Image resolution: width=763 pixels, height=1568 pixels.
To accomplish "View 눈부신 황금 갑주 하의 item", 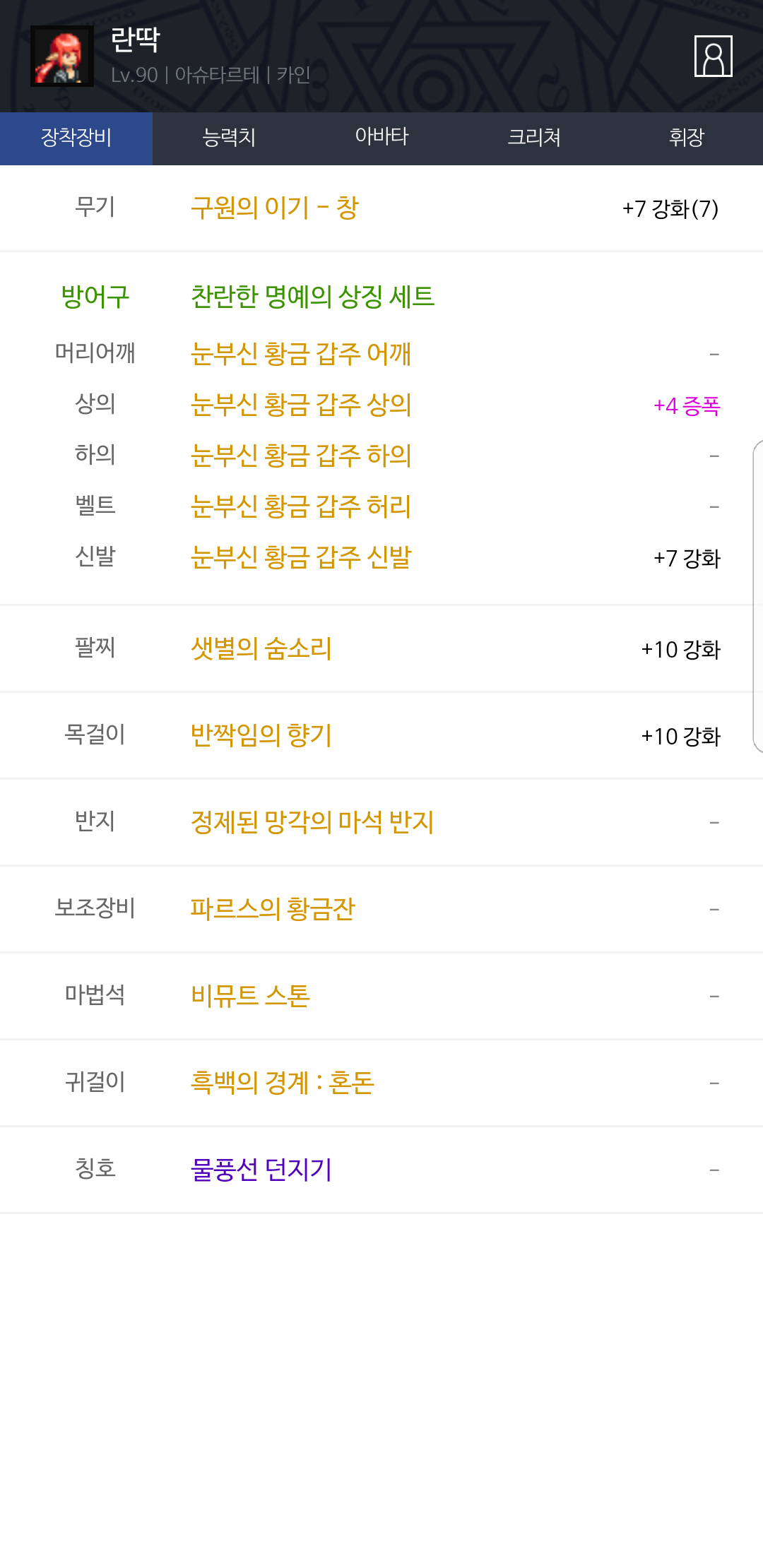I will click(x=301, y=456).
